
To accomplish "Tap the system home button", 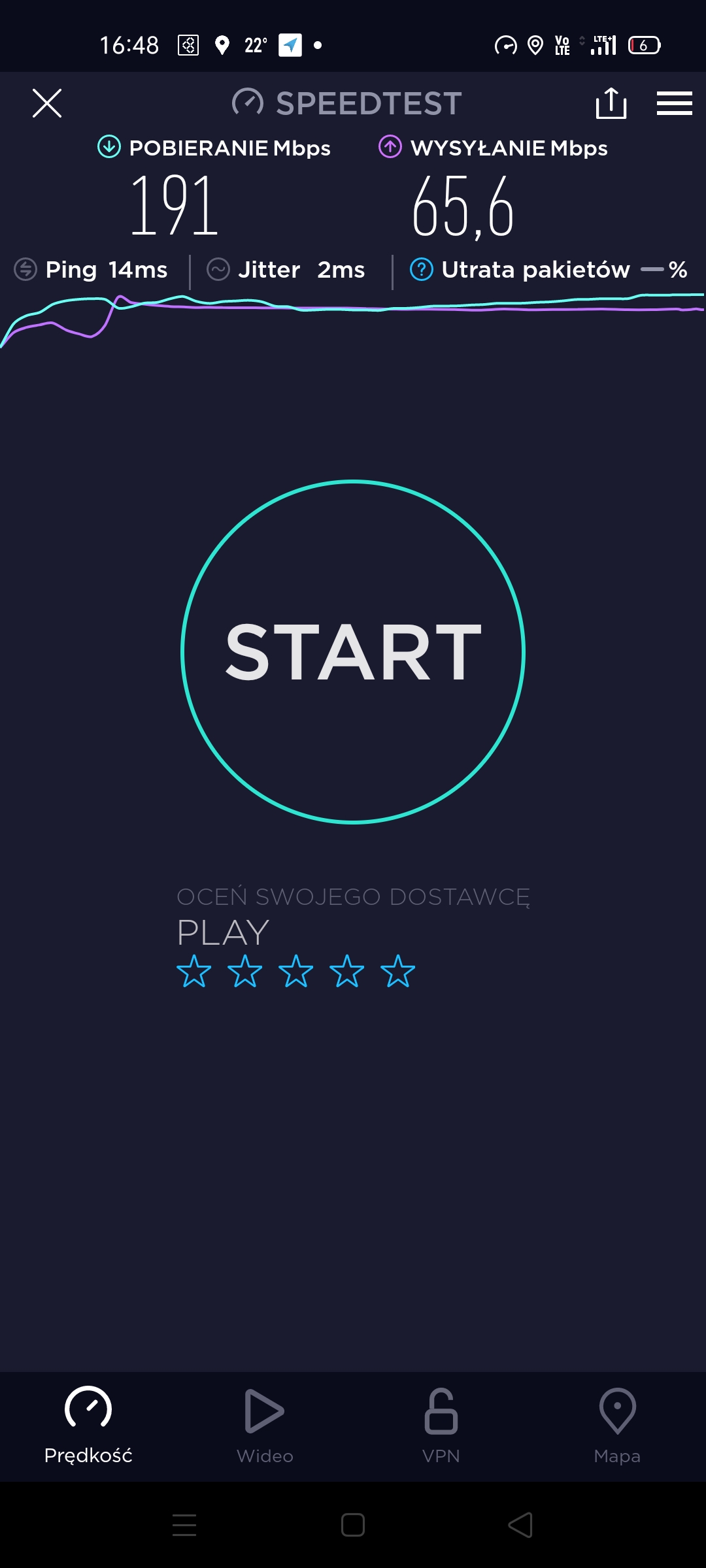I will pos(353,1526).
